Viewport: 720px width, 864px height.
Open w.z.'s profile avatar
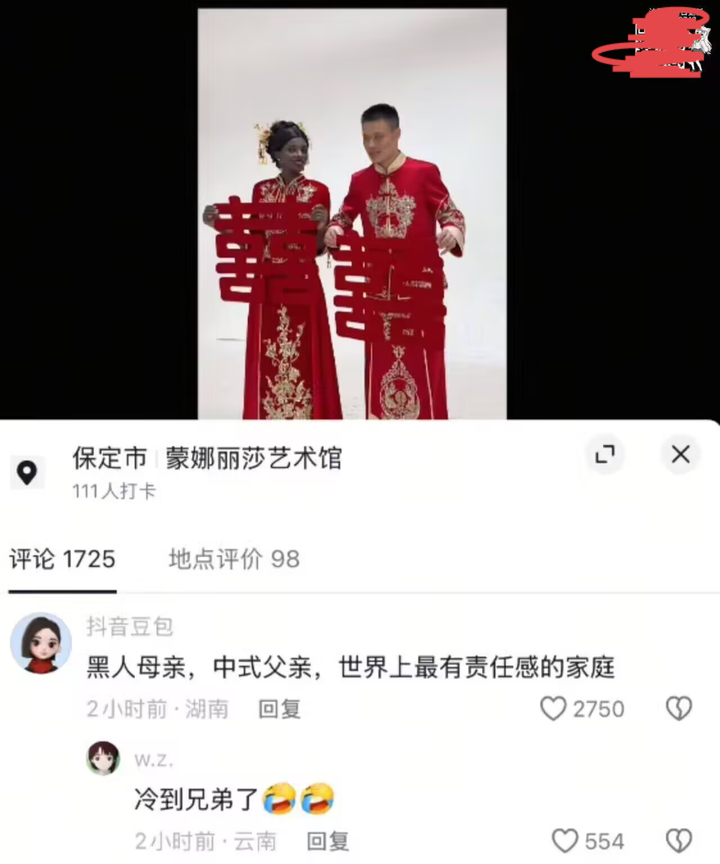tap(103, 759)
